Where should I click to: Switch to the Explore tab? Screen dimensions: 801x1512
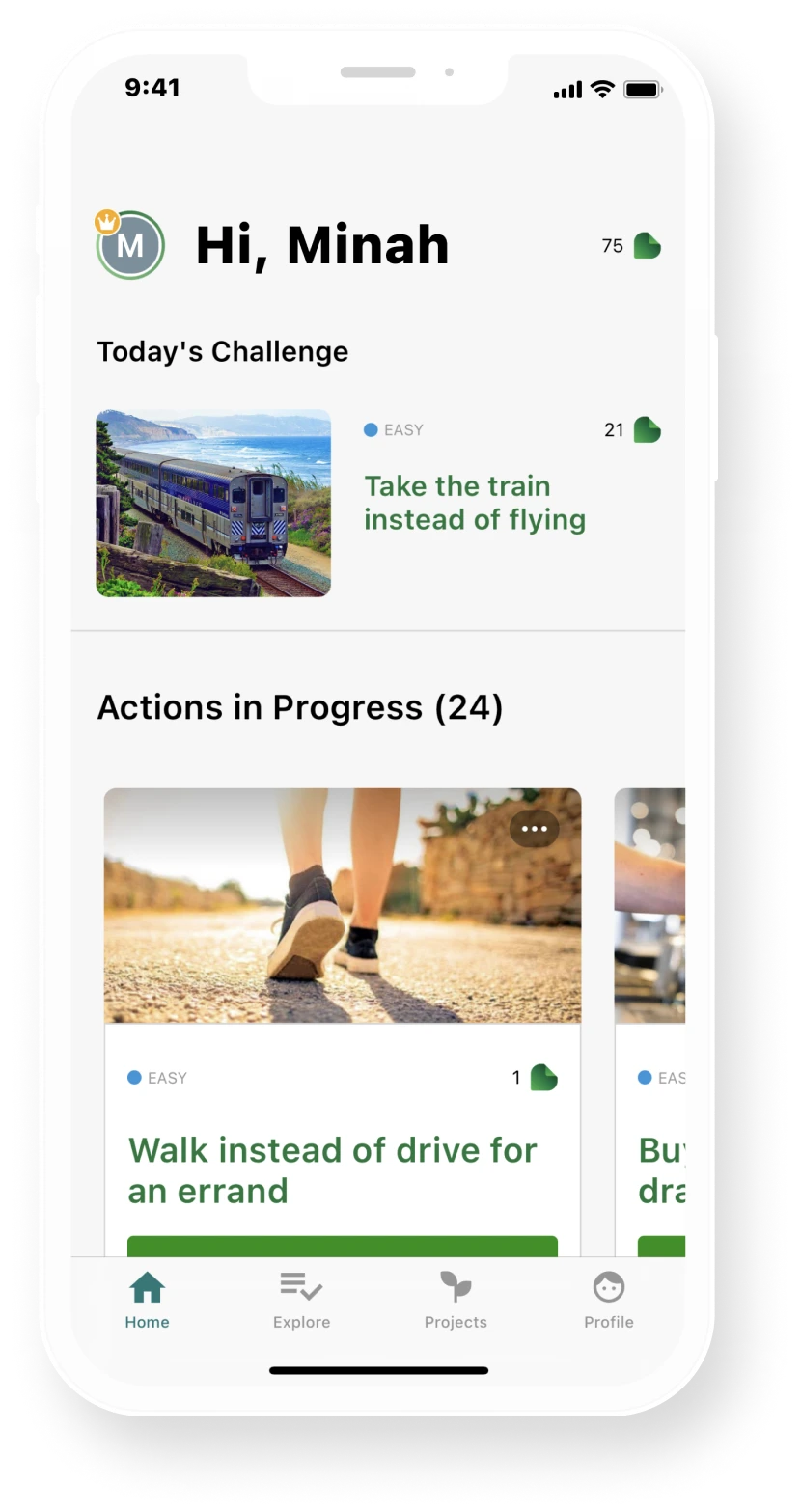point(301,1301)
